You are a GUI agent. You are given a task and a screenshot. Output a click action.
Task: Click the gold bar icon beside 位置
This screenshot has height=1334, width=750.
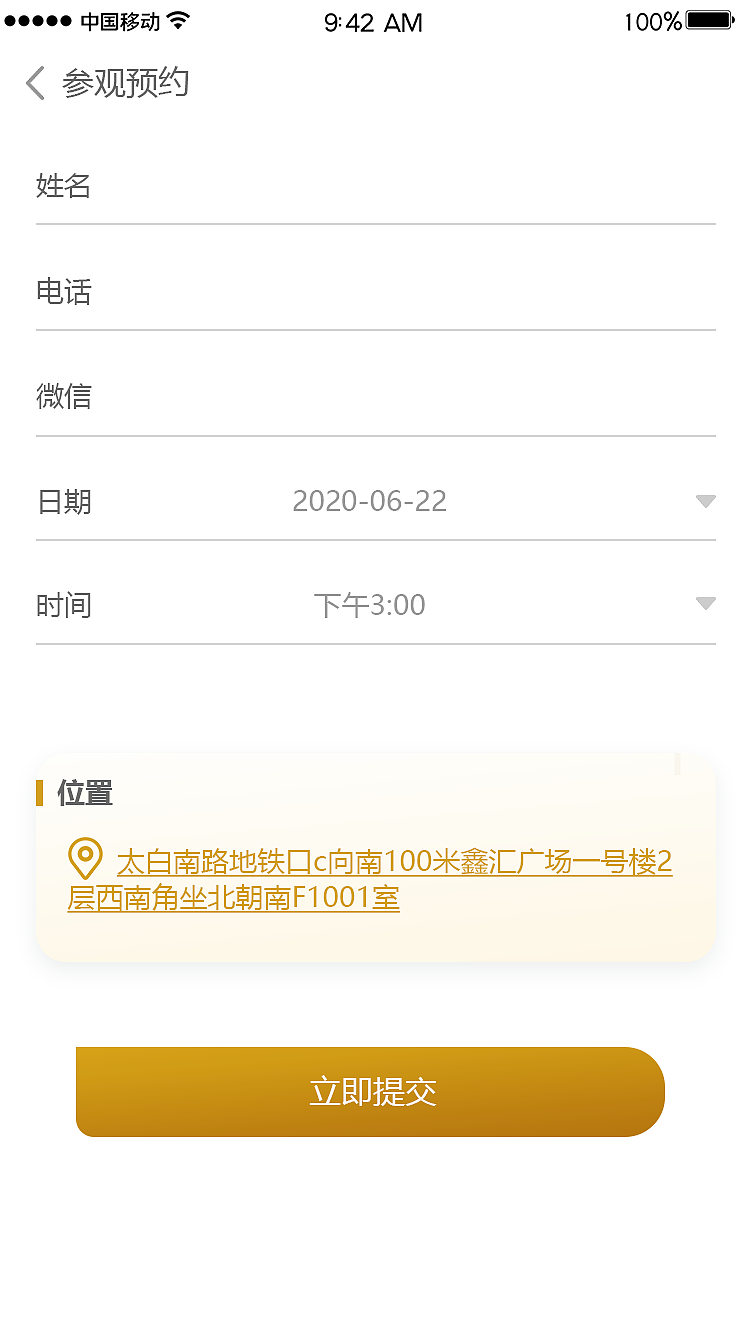tap(39, 792)
